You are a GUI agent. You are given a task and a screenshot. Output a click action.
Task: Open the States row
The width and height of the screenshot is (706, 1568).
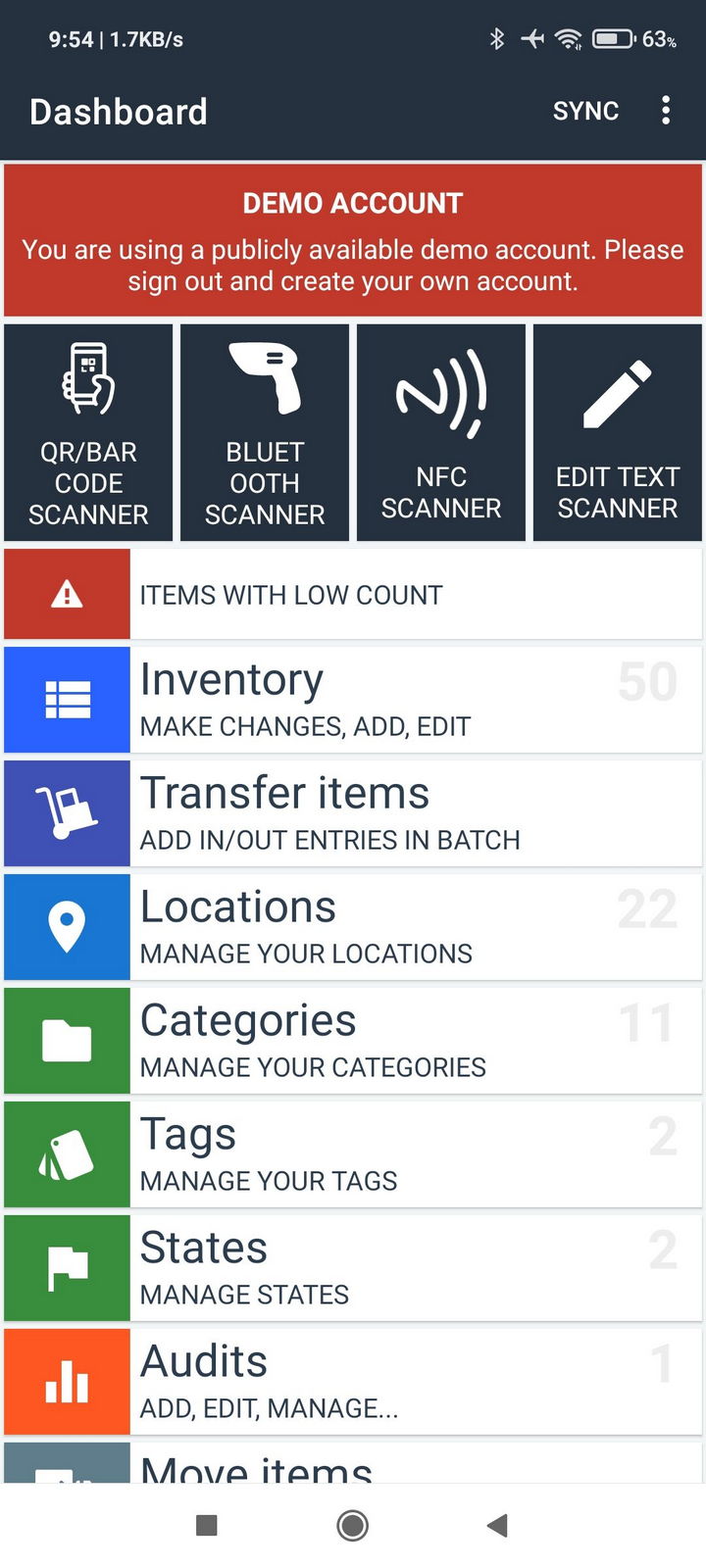click(353, 1268)
